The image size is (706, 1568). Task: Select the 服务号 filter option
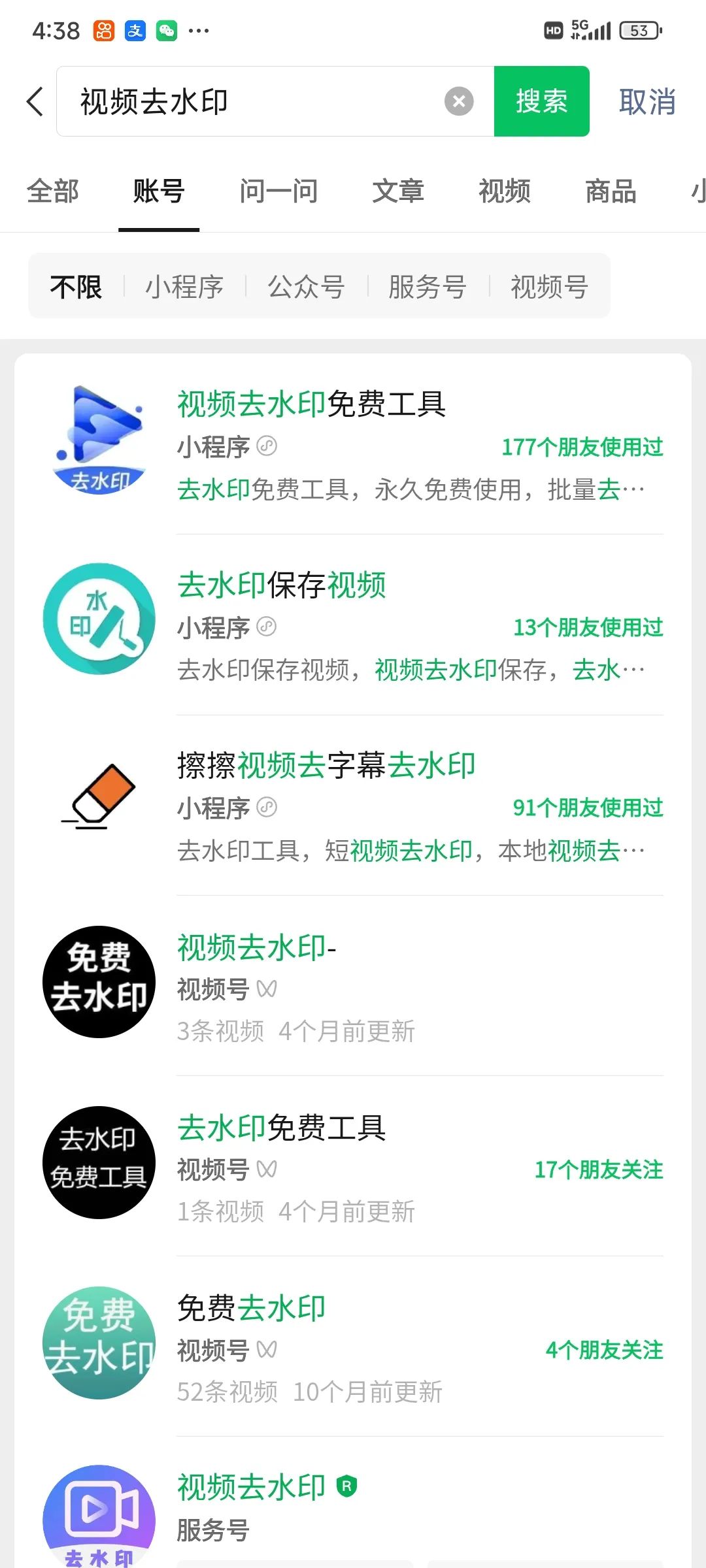[427, 286]
